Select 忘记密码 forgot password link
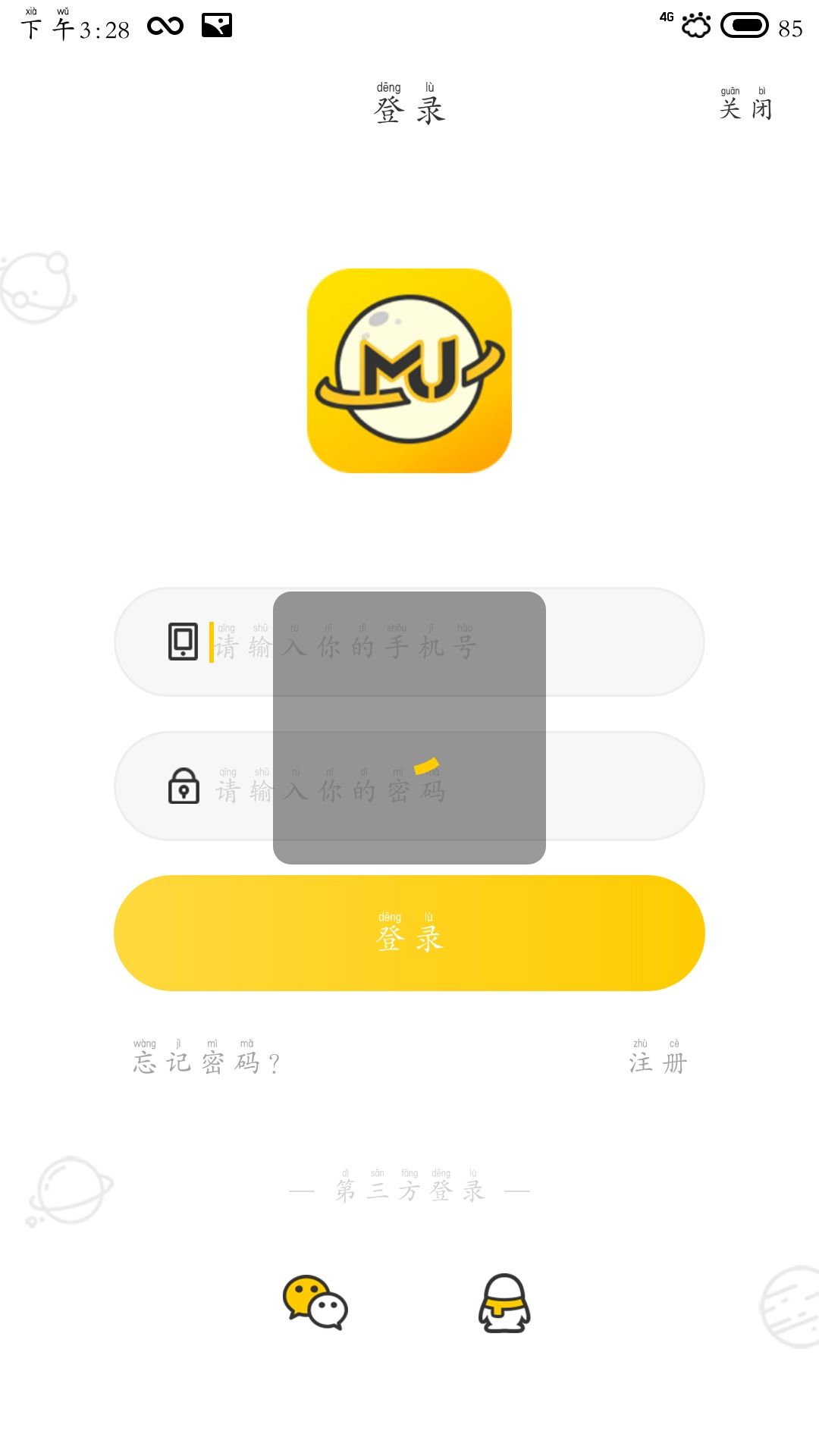This screenshot has width=819, height=1456. tap(206, 1060)
